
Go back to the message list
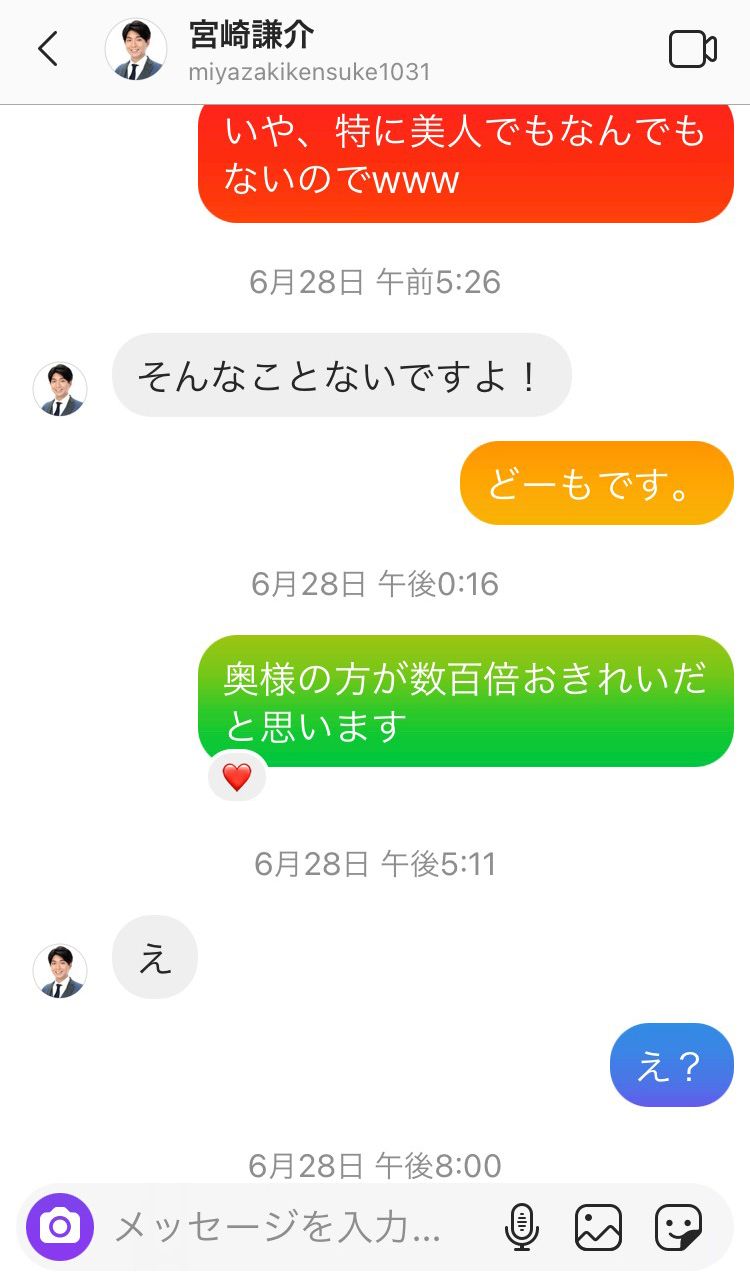tap(48, 49)
